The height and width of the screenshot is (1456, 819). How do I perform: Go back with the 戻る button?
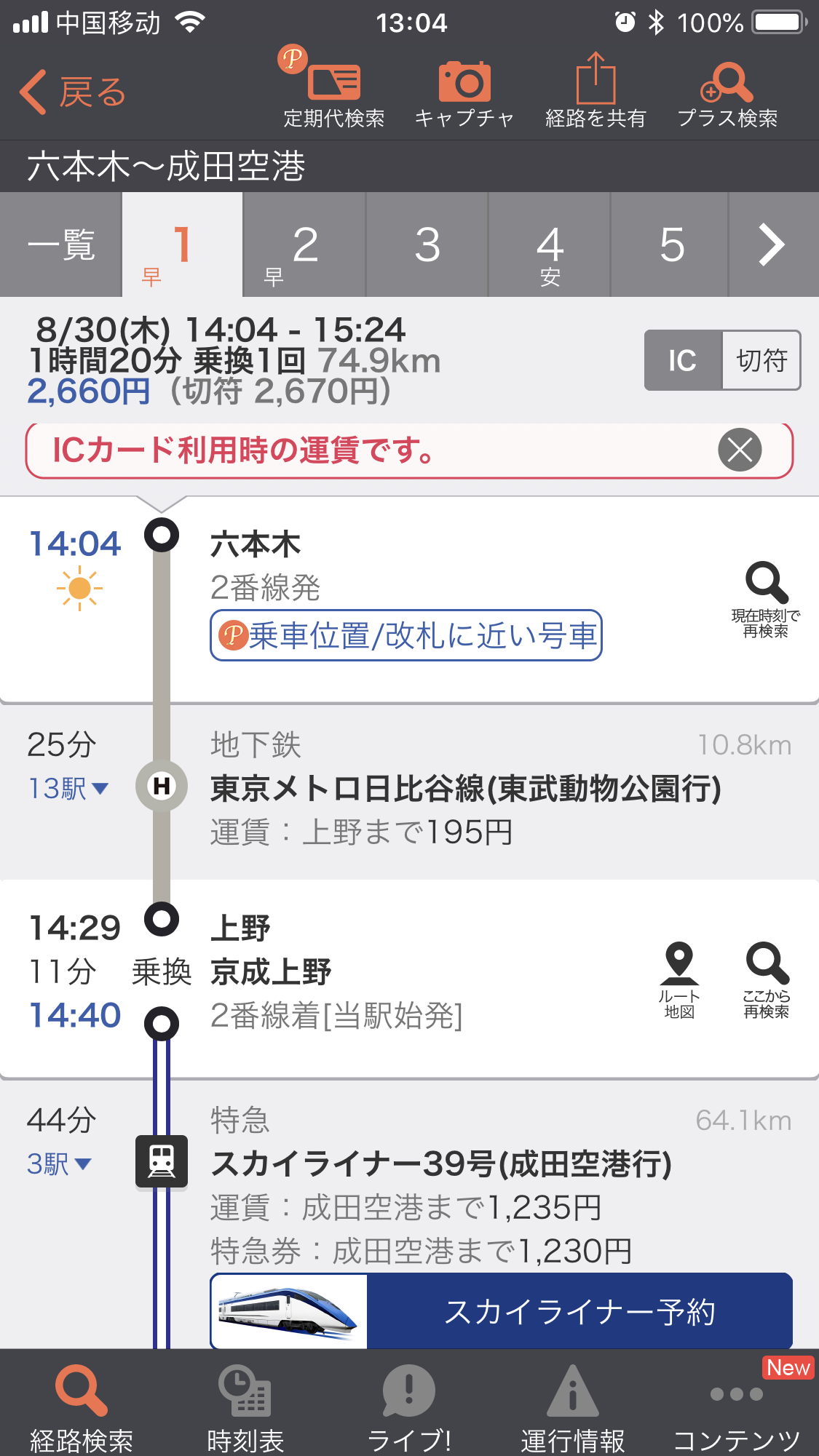[73, 93]
